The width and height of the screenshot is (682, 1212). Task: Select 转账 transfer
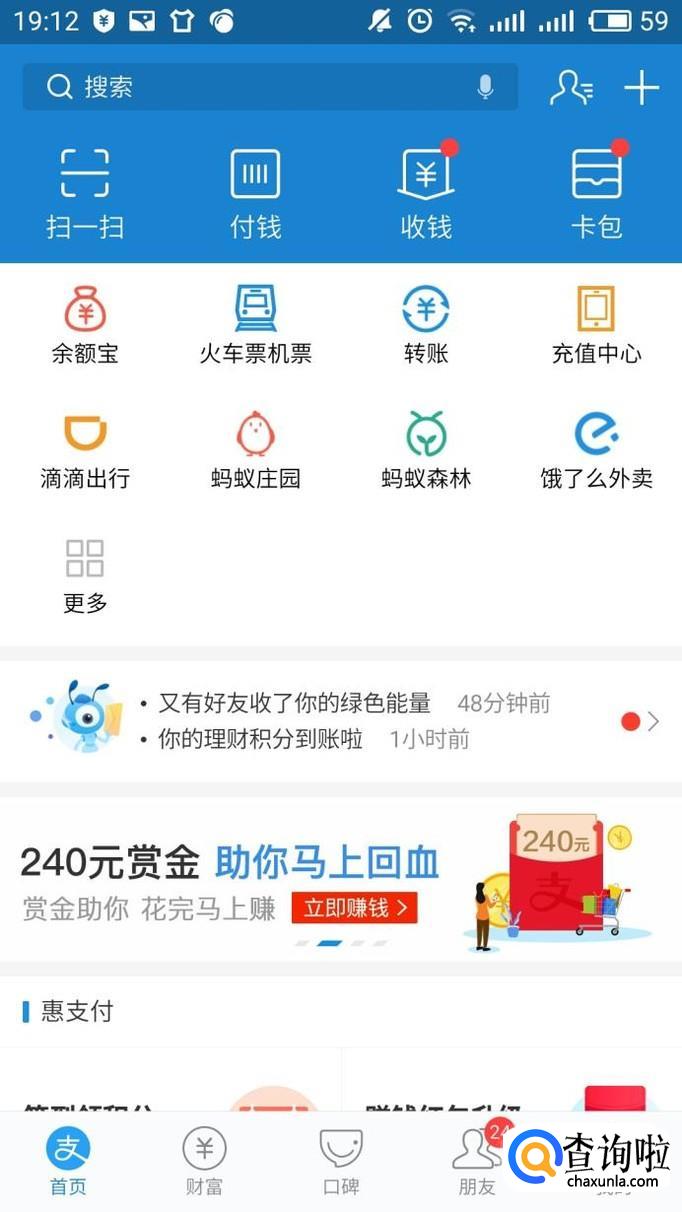point(426,323)
